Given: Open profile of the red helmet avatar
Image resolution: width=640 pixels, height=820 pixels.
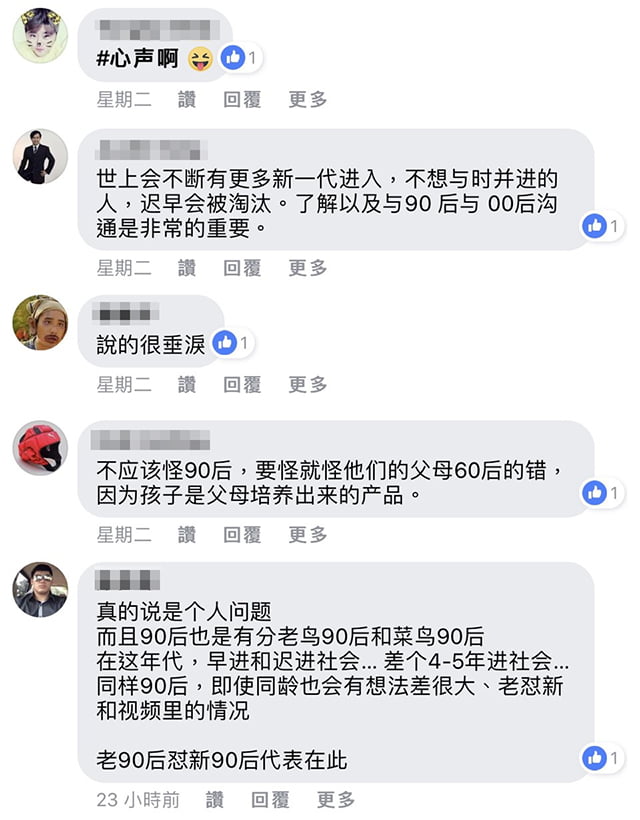Looking at the screenshot, I should pyautogui.click(x=40, y=448).
